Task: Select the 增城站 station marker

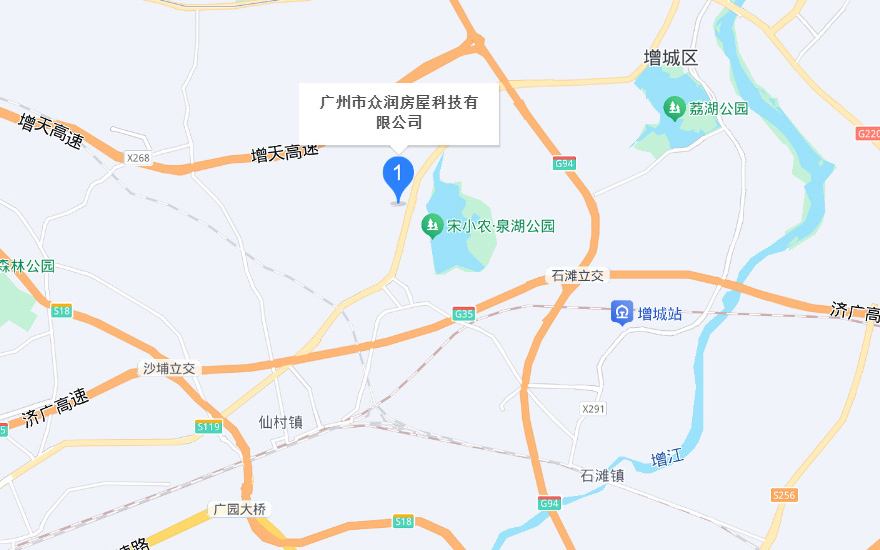Action: 622,313
